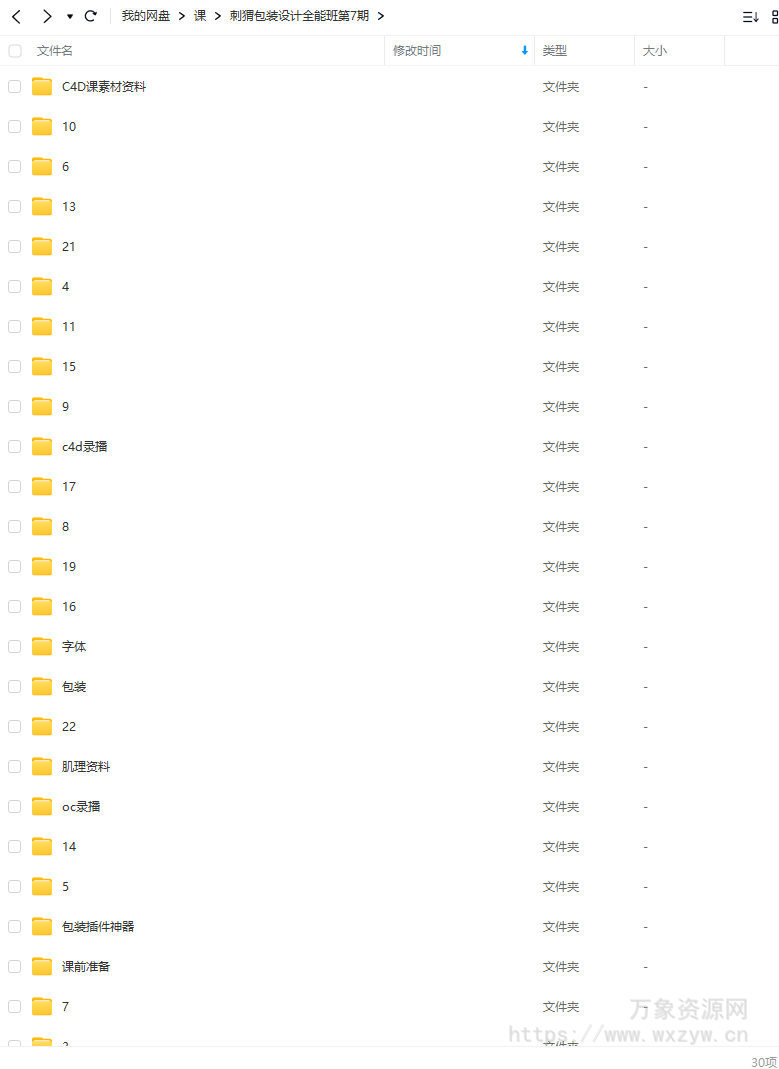This screenshot has width=779, height=1069.
Task: Open the 肌理资料 folder
Action: click(86, 767)
